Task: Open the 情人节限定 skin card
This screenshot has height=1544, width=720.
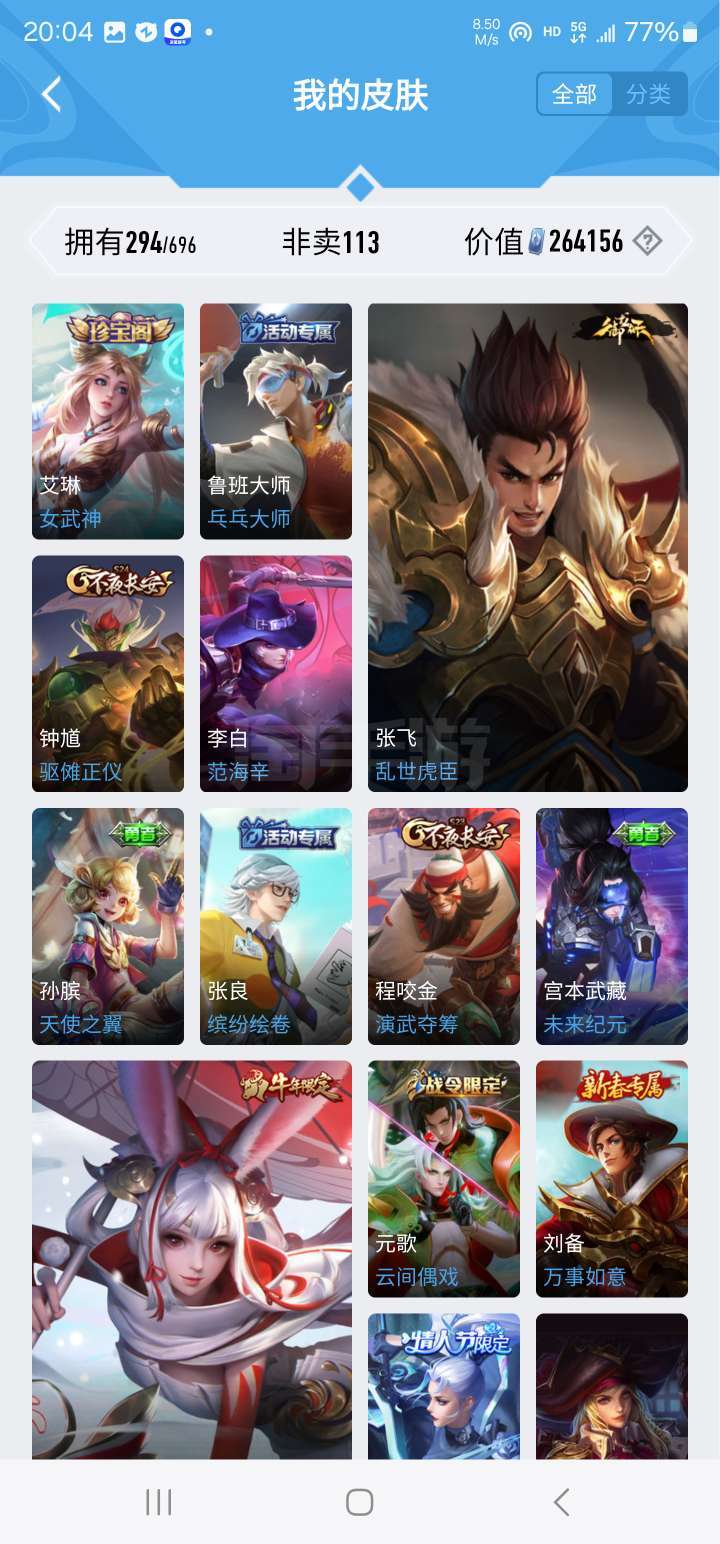Action: pos(444,1386)
